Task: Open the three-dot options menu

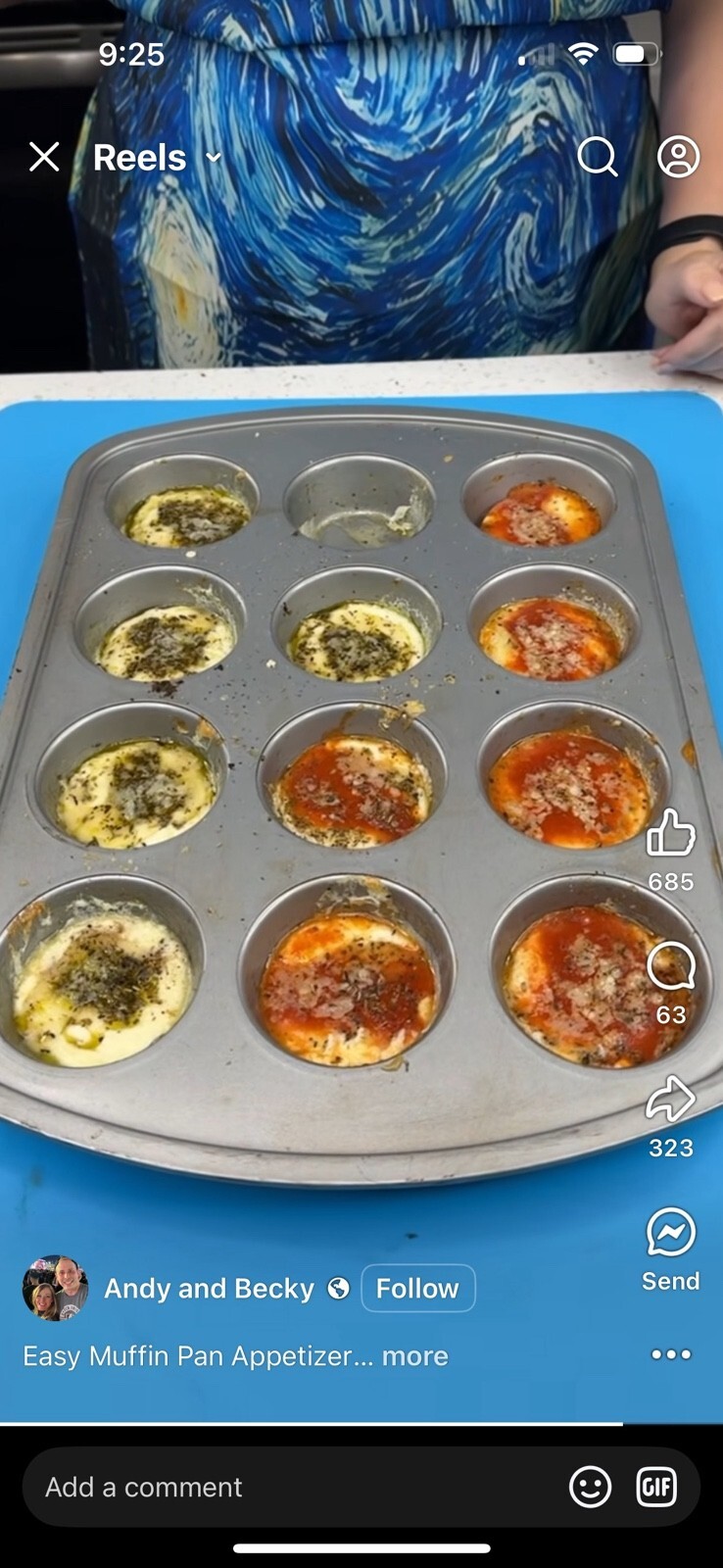Action: [x=671, y=1354]
